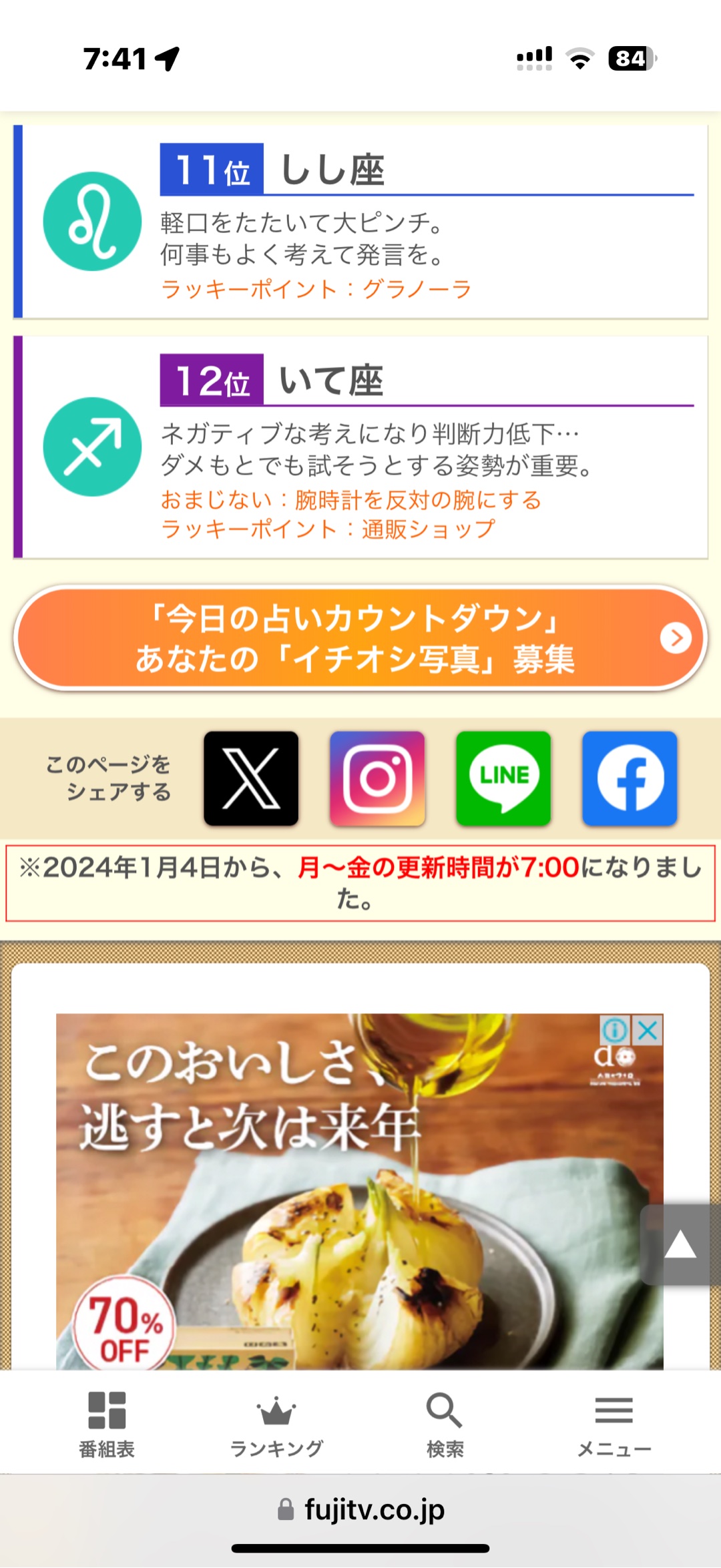This screenshot has width=721, height=1568.
Task: Expand details via the banner chevron arrow
Action: click(x=678, y=638)
